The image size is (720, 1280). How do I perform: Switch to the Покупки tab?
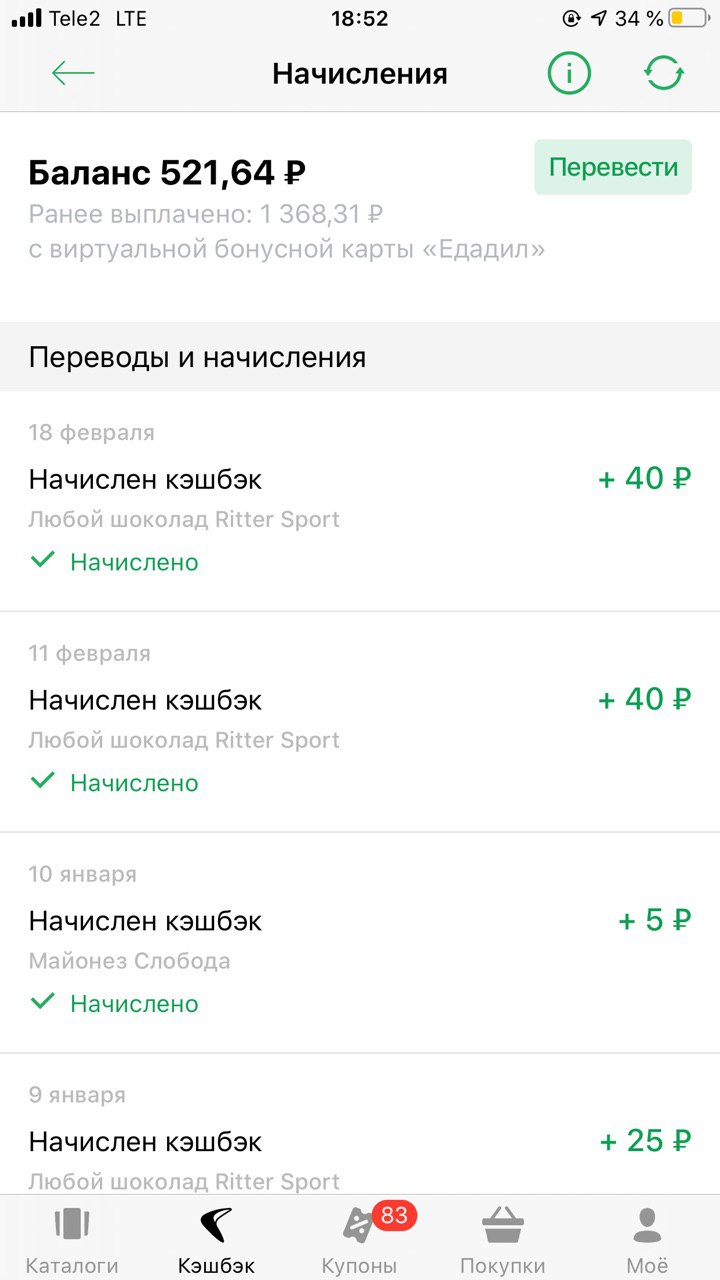[503, 1238]
